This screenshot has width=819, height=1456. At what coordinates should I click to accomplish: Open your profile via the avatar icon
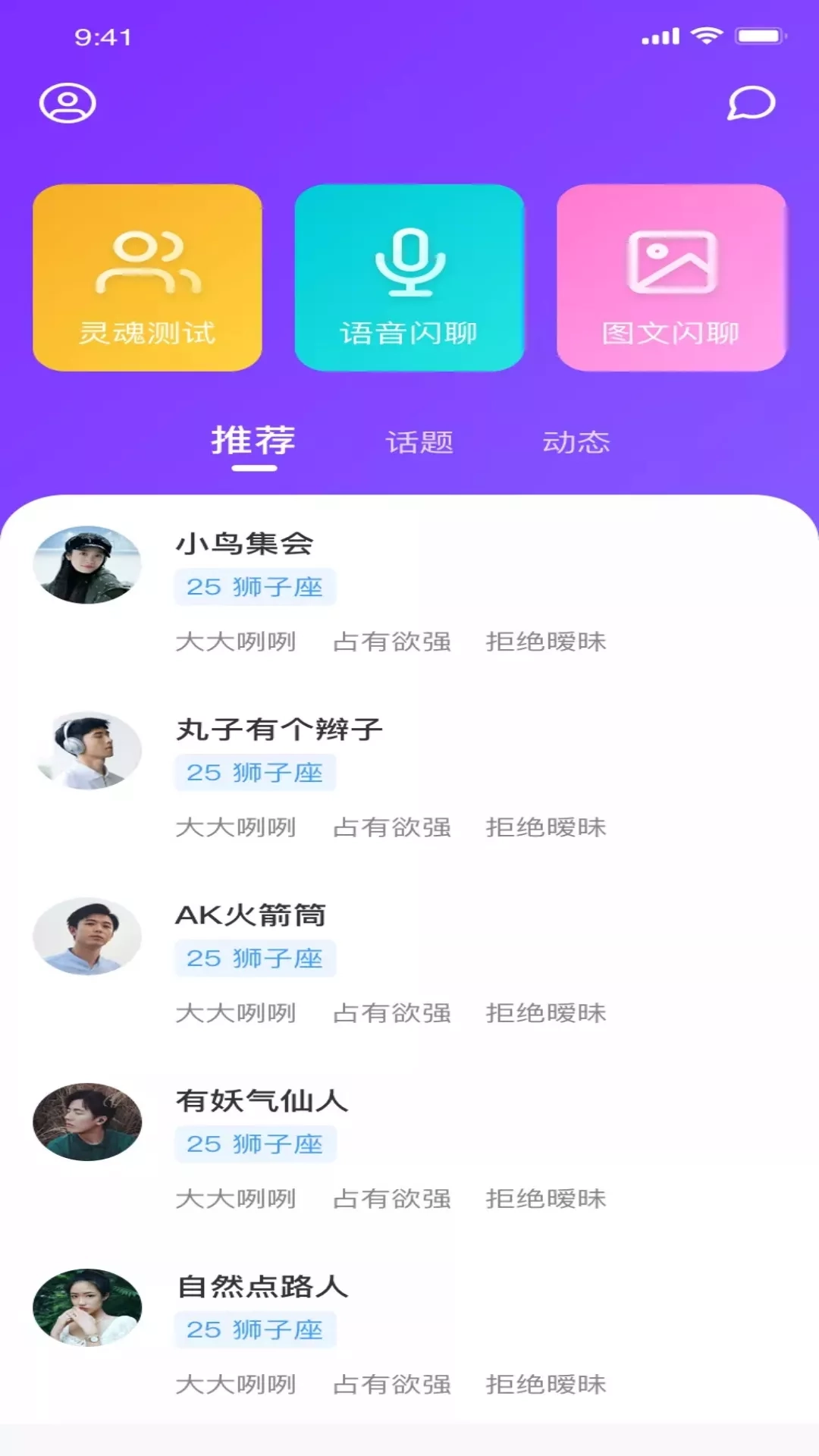pos(67,102)
